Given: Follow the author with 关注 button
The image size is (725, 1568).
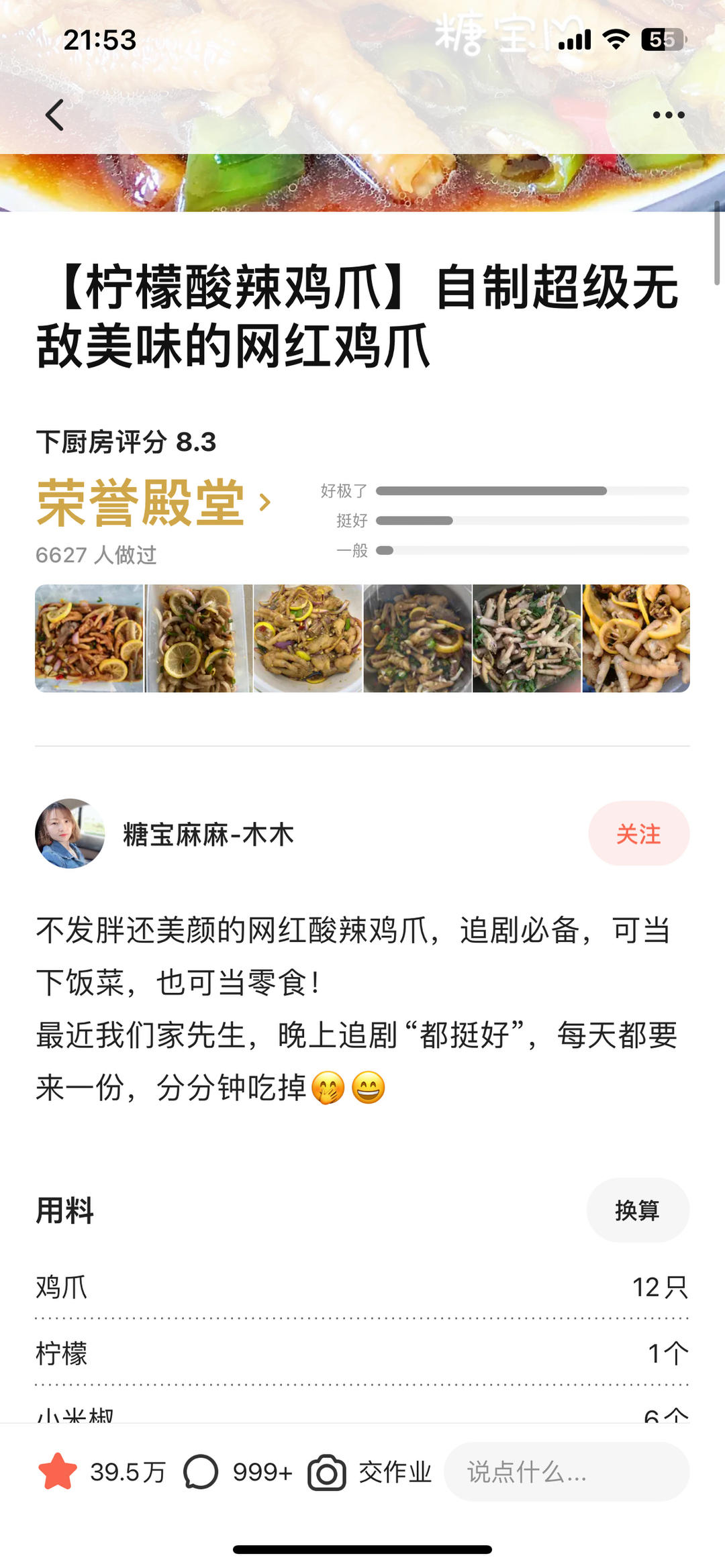Looking at the screenshot, I should pyautogui.click(x=638, y=833).
